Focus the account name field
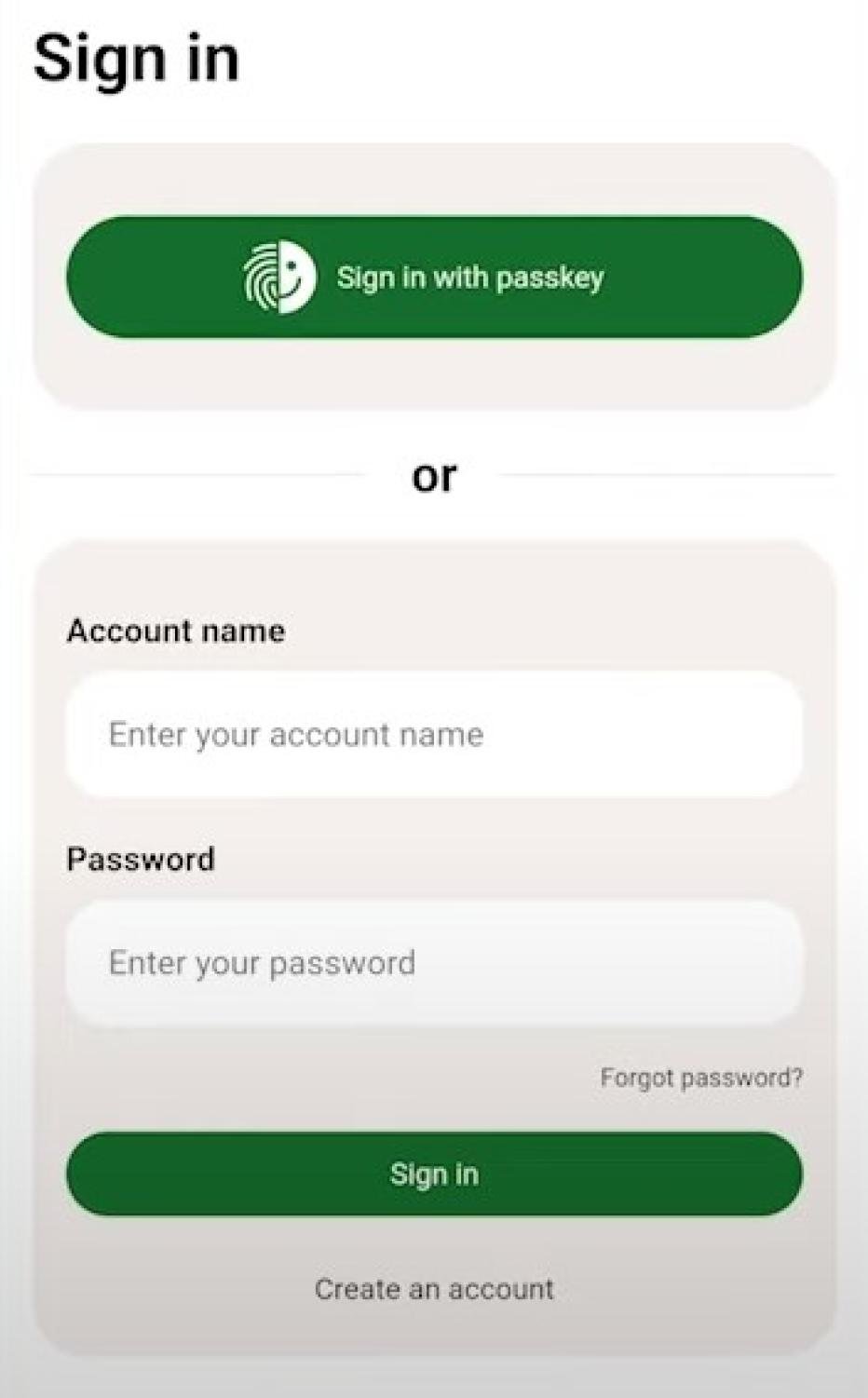Viewport: 868px width, 1398px height. pyautogui.click(x=434, y=734)
